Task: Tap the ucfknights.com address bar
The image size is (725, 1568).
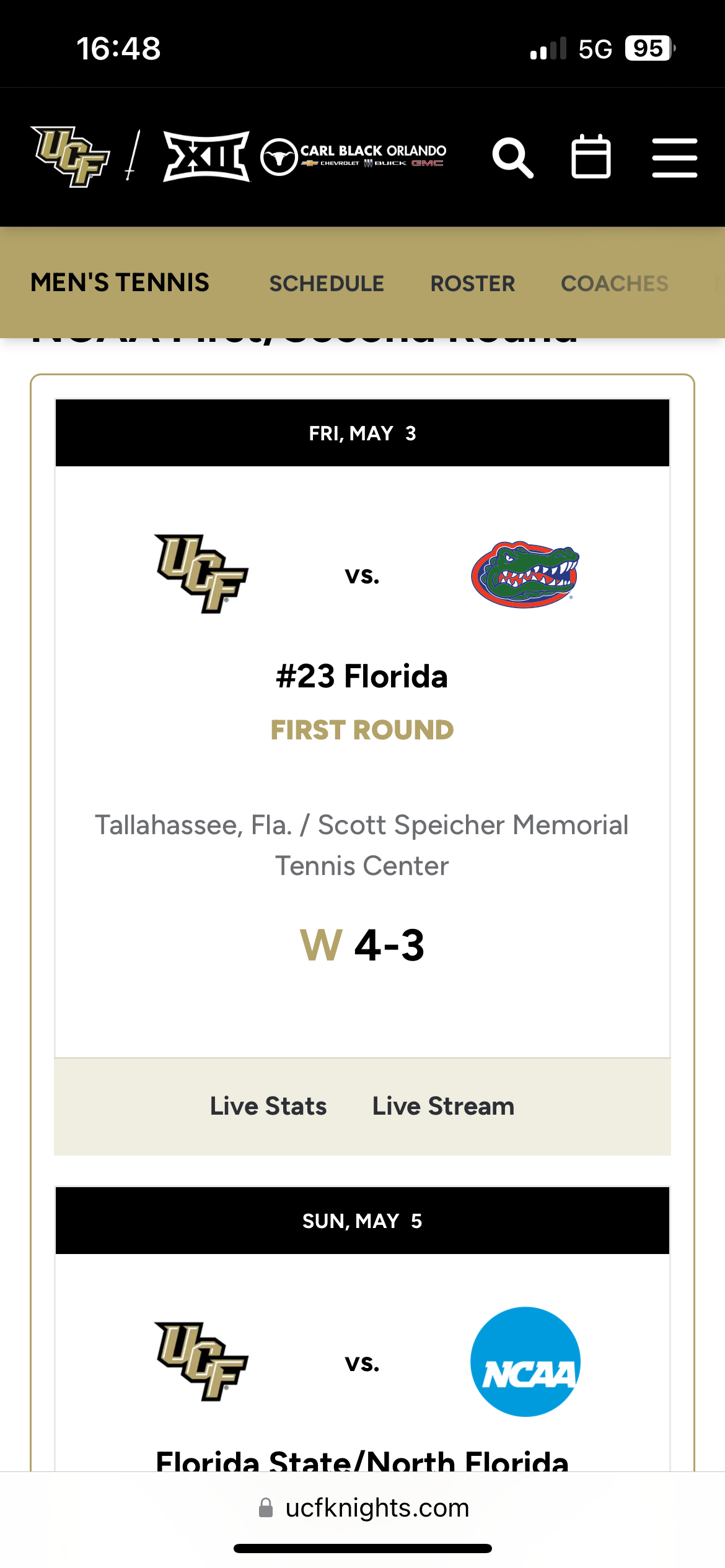Action: click(x=363, y=1507)
